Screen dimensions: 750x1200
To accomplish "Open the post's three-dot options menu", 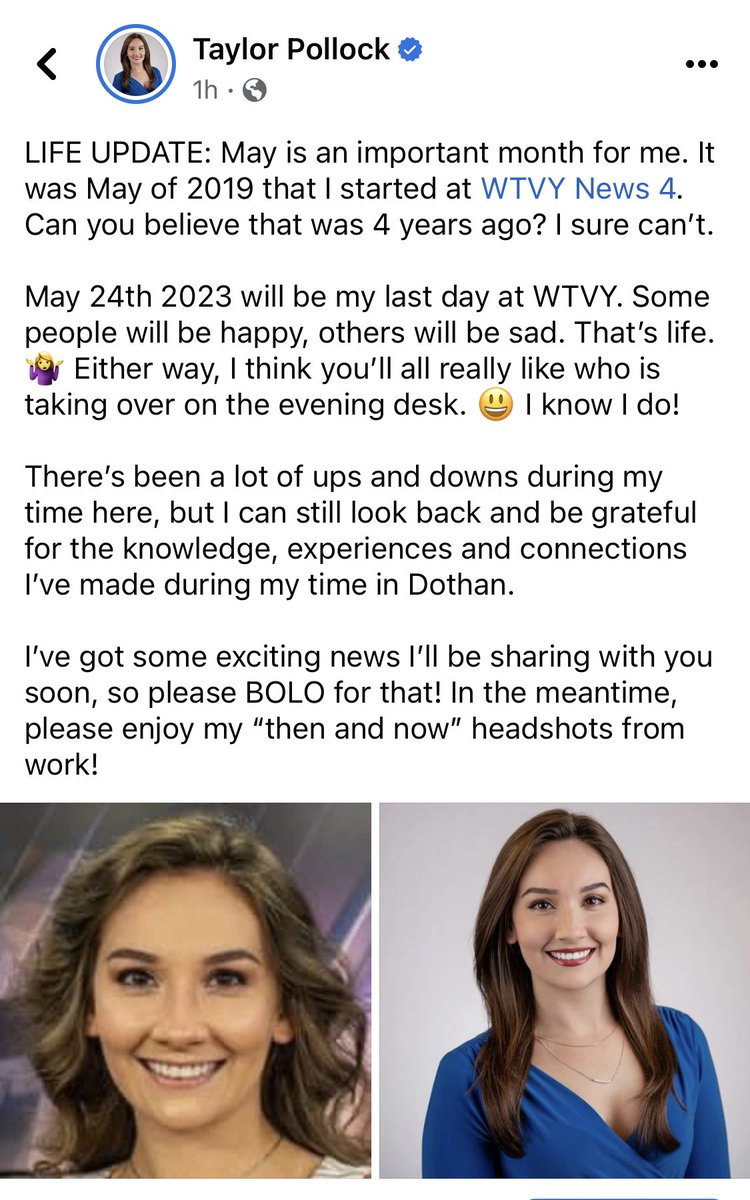I will click(x=701, y=64).
